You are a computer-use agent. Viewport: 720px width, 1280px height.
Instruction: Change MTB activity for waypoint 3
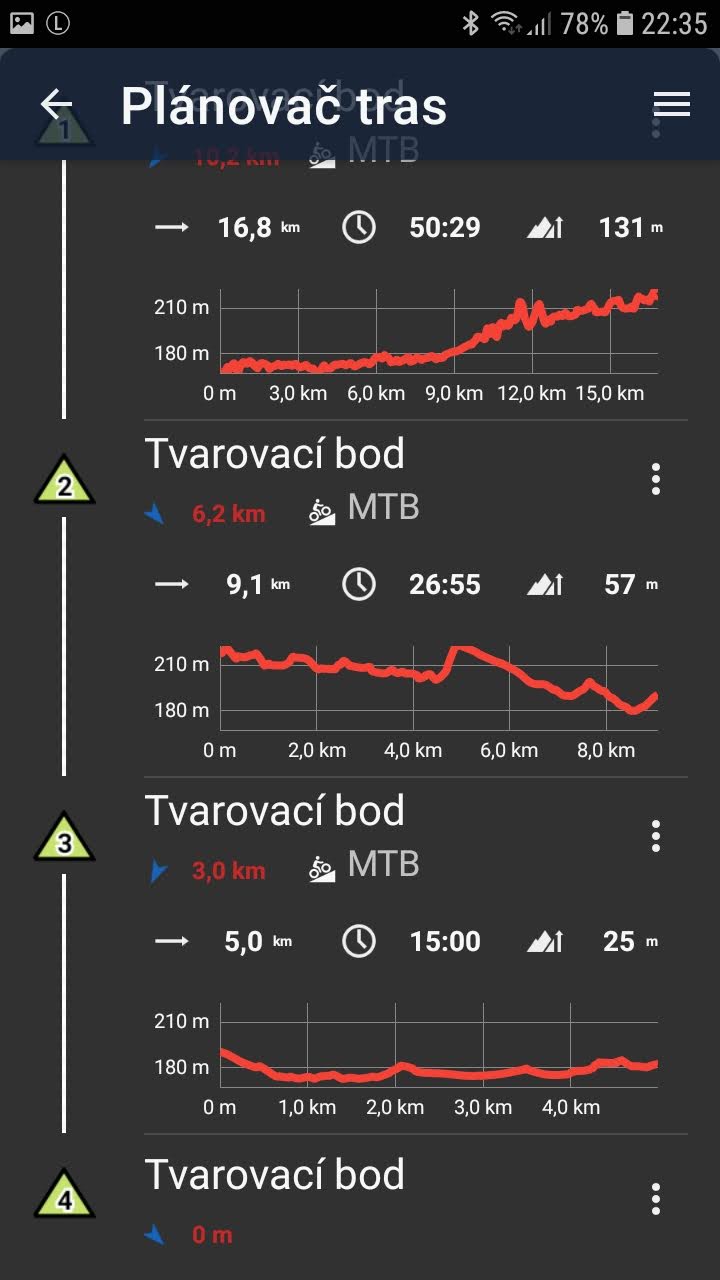364,865
